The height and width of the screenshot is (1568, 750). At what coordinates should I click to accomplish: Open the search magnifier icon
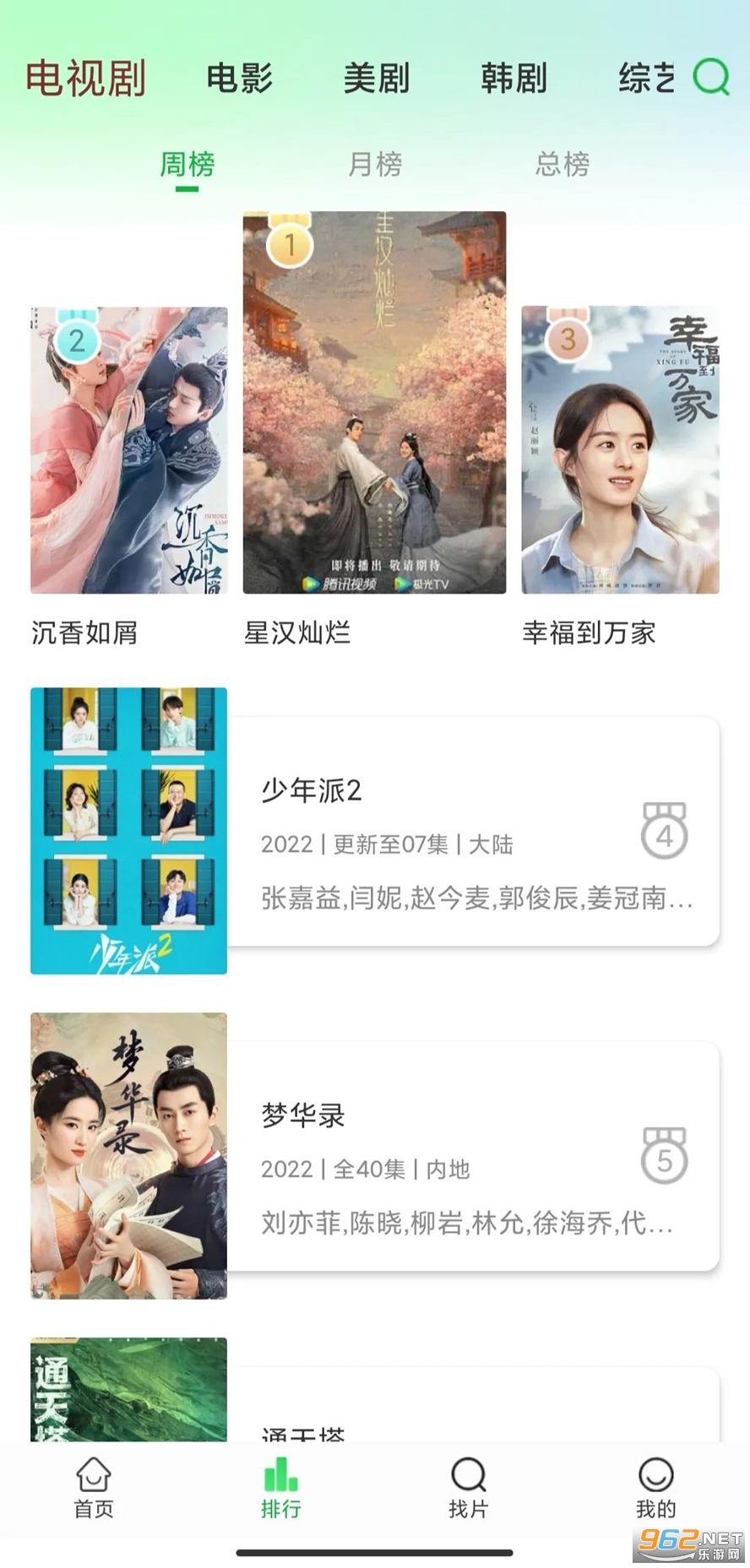point(711,78)
